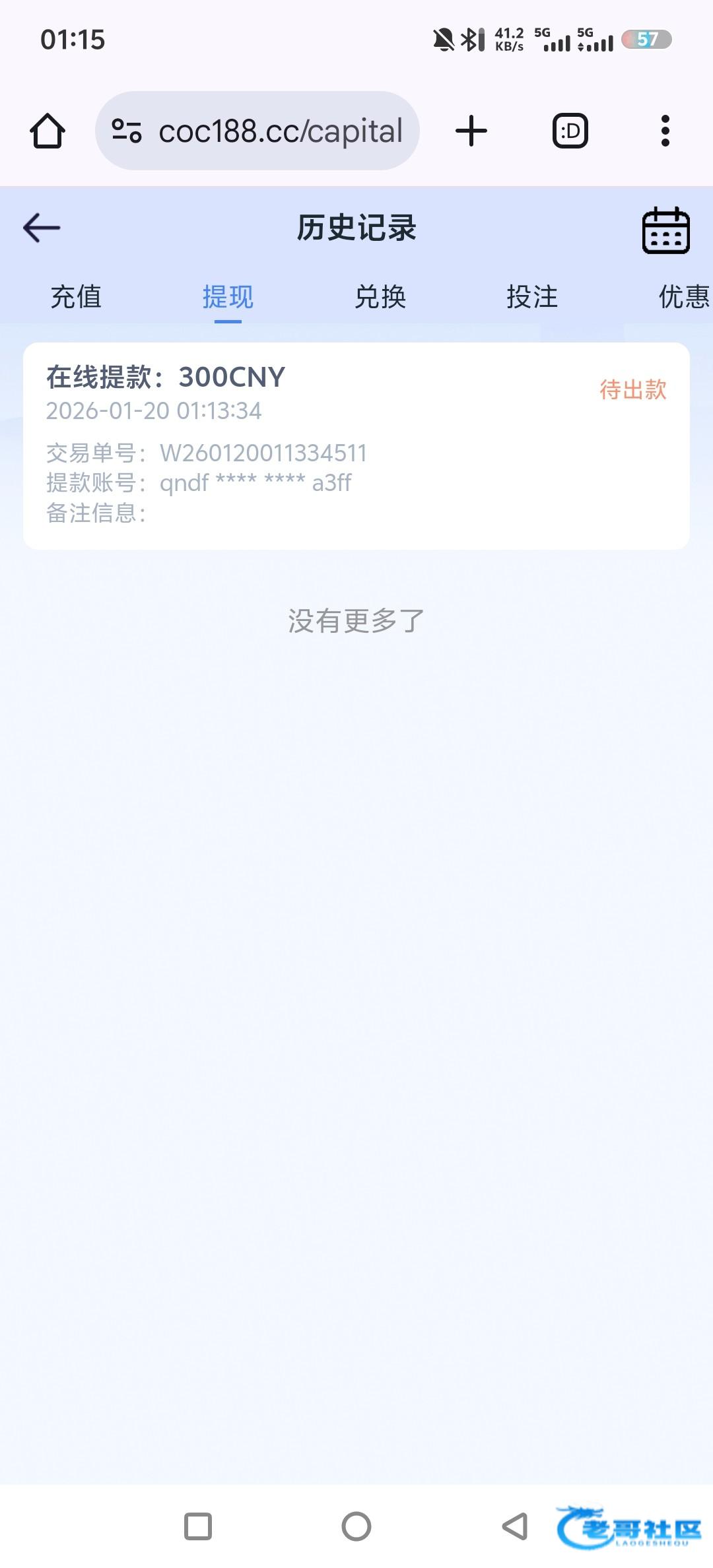This screenshot has width=713, height=1568.
Task: Open a new browser tab
Action: (x=471, y=131)
